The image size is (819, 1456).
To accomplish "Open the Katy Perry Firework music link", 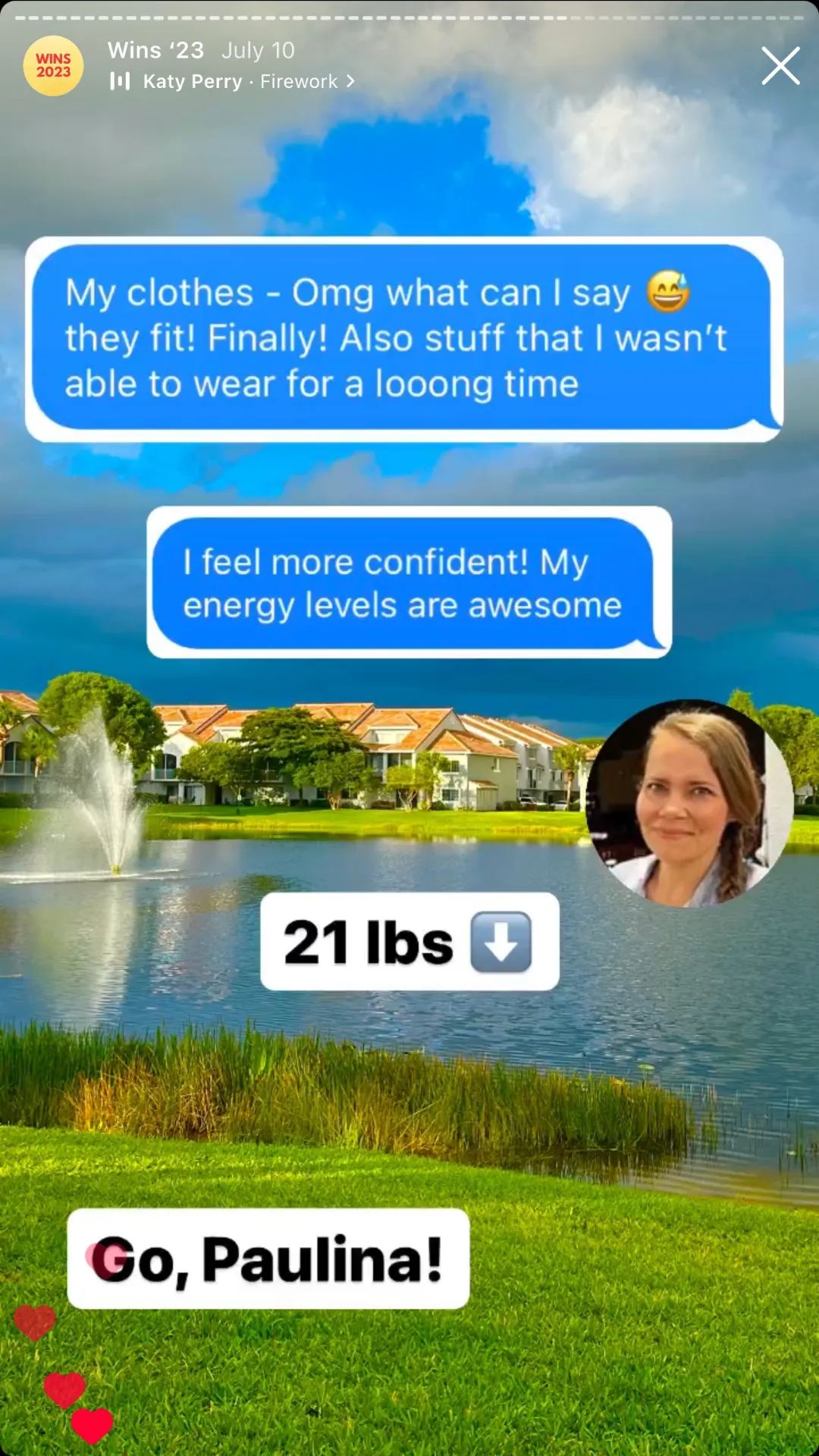I will (232, 81).
